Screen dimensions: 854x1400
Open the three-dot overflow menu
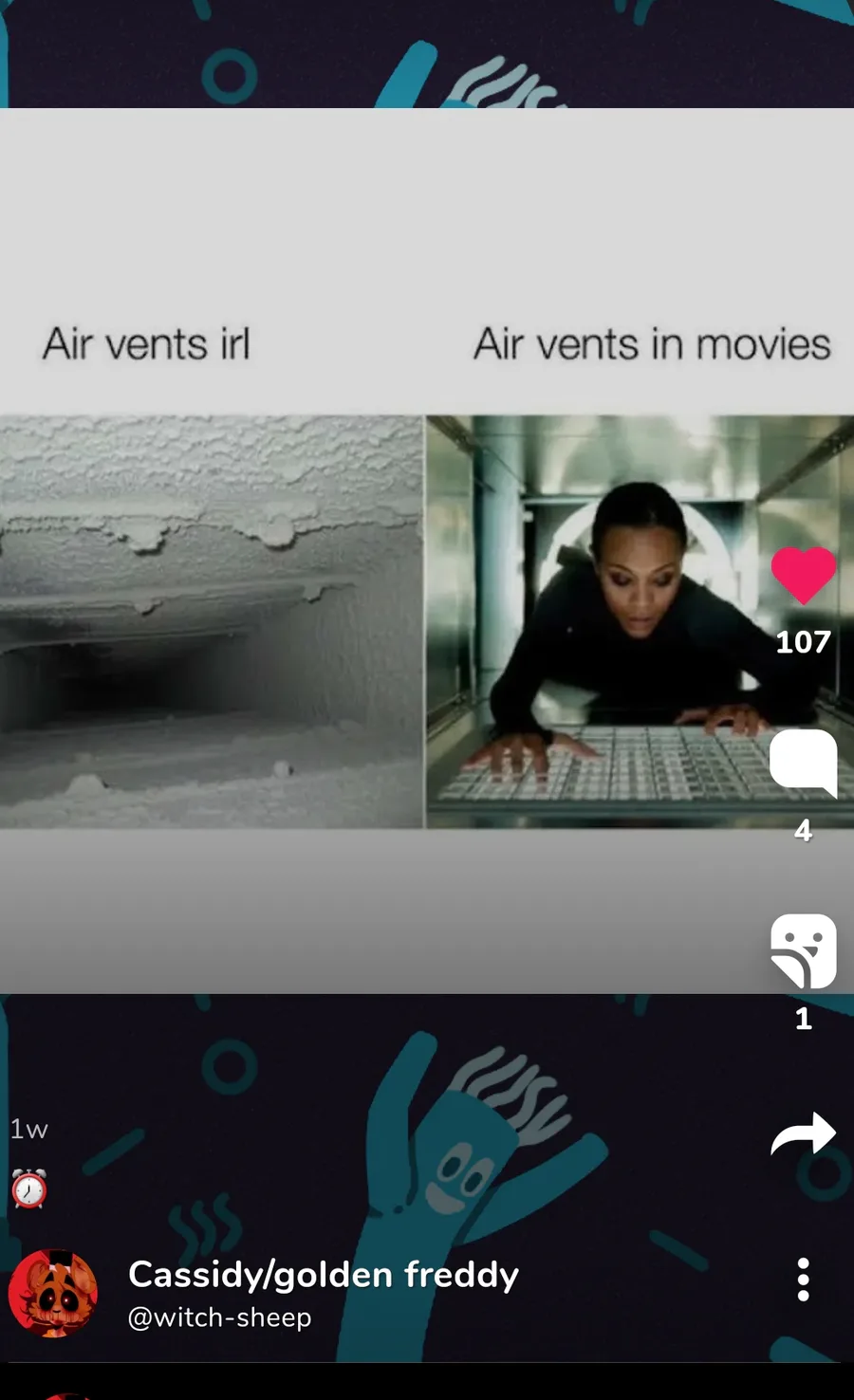[x=803, y=1280]
